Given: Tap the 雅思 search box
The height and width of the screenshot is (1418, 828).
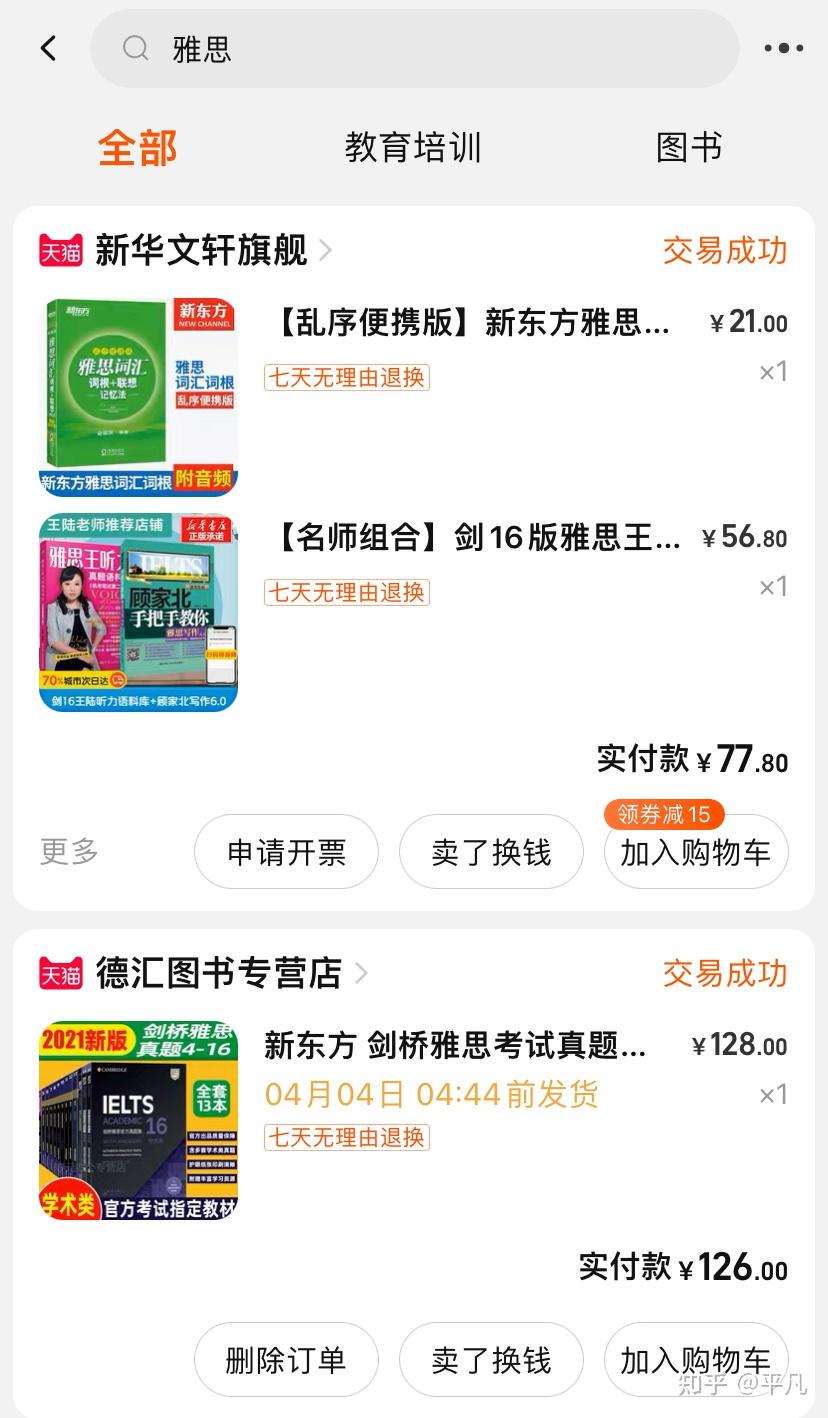Looking at the screenshot, I should pyautogui.click(x=414, y=49).
